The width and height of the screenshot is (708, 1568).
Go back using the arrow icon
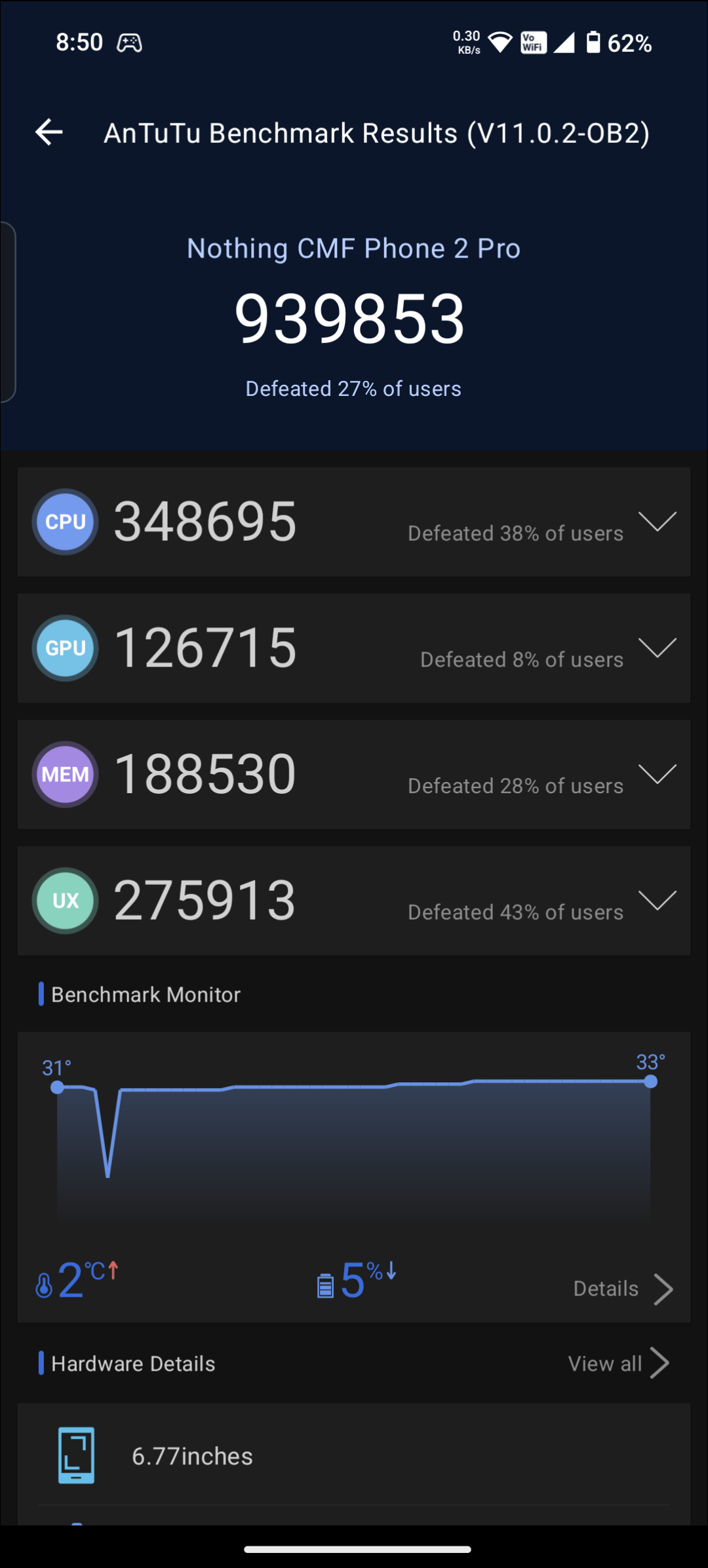coord(49,132)
